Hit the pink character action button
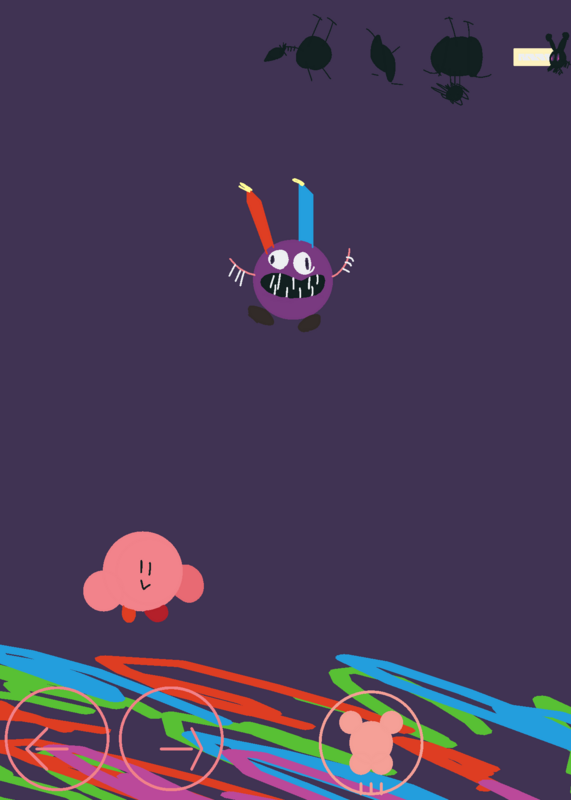Screen dimensions: 571x800 coord(371,743)
